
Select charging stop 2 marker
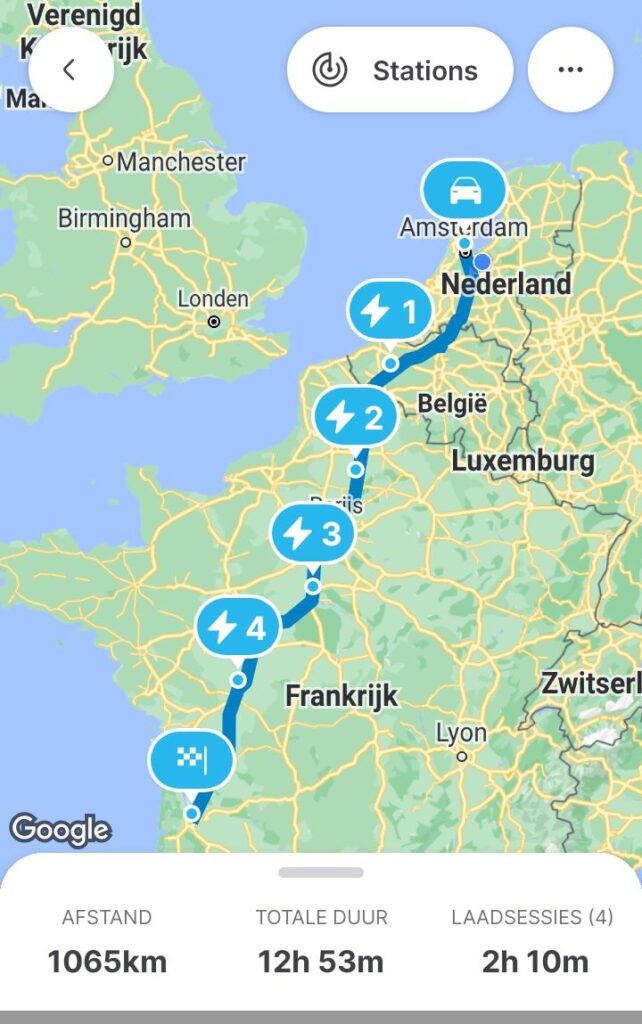coord(355,417)
